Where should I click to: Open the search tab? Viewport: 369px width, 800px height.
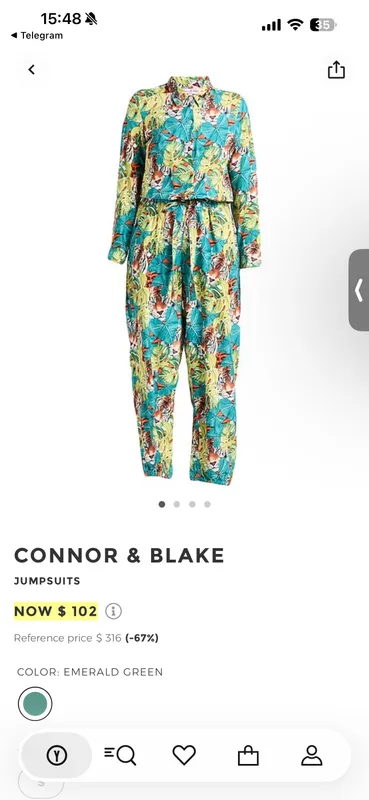[120, 755]
